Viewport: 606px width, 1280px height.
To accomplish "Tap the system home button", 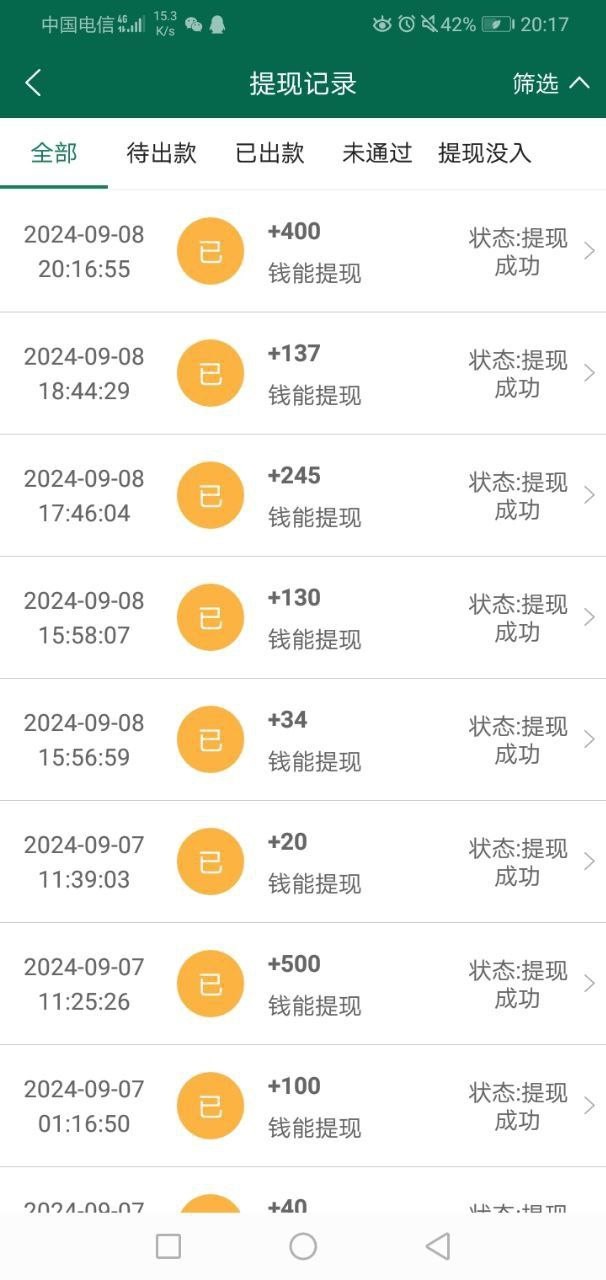I will (x=303, y=1246).
